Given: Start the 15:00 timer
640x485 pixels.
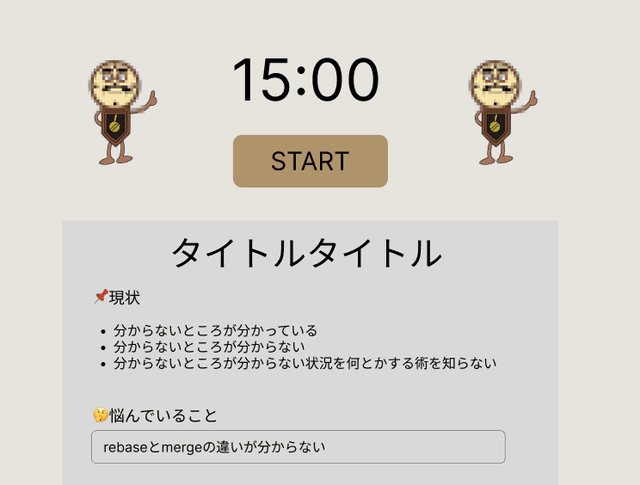Looking at the screenshot, I should point(310,161).
